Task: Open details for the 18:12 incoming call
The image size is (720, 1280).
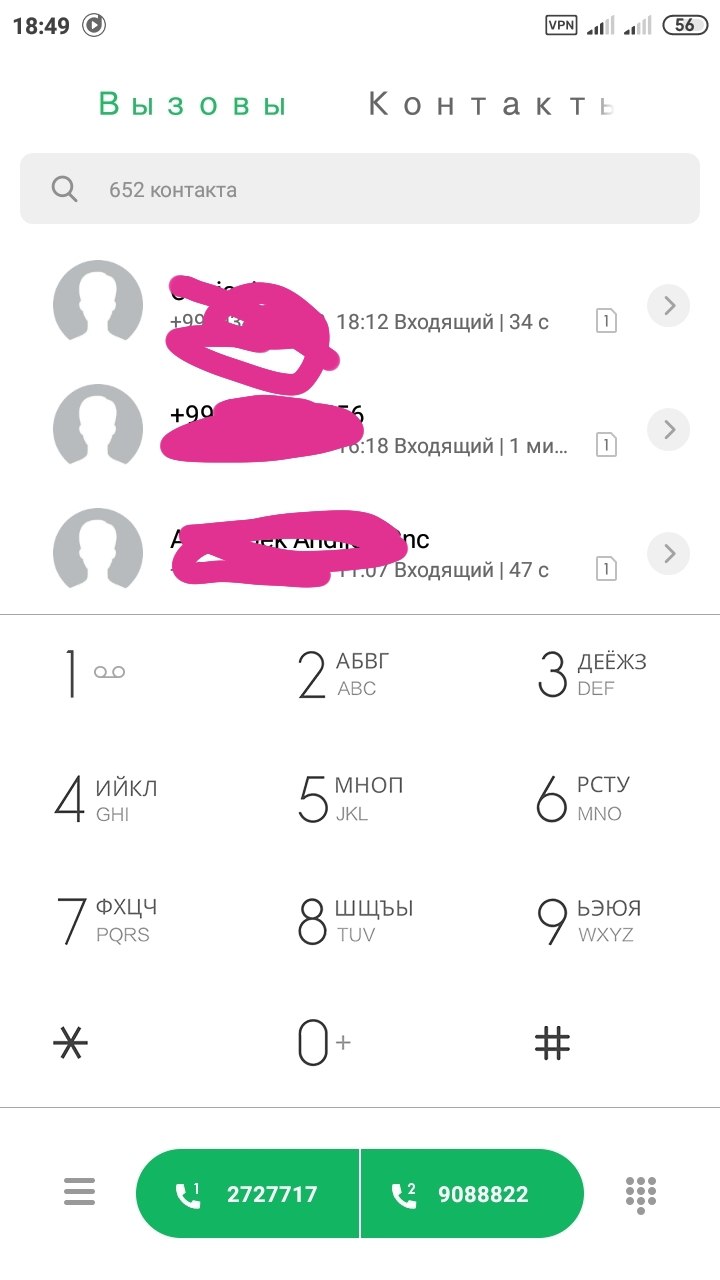Action: pyautogui.click(x=669, y=306)
